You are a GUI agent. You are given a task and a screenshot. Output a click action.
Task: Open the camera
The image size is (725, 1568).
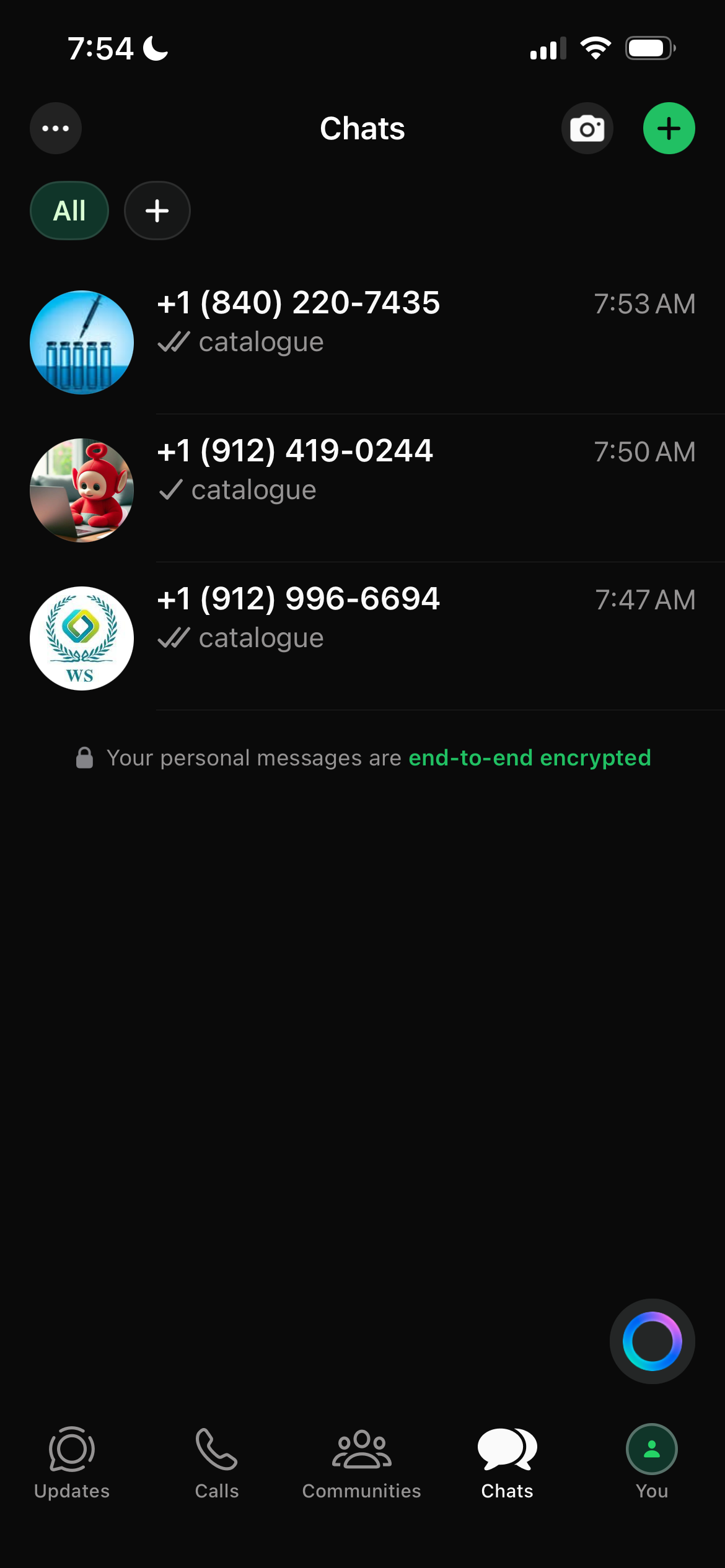coord(587,128)
